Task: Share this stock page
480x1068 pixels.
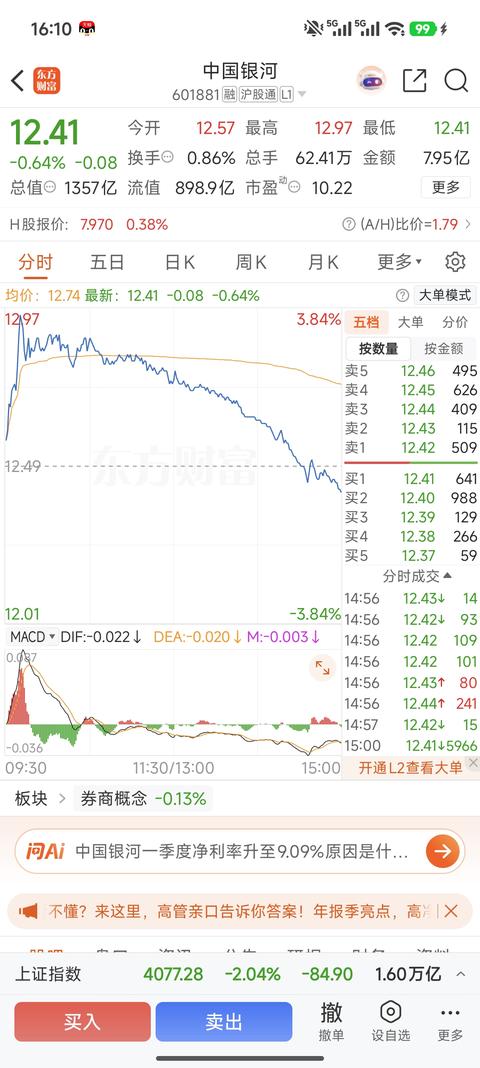Action: tap(415, 80)
